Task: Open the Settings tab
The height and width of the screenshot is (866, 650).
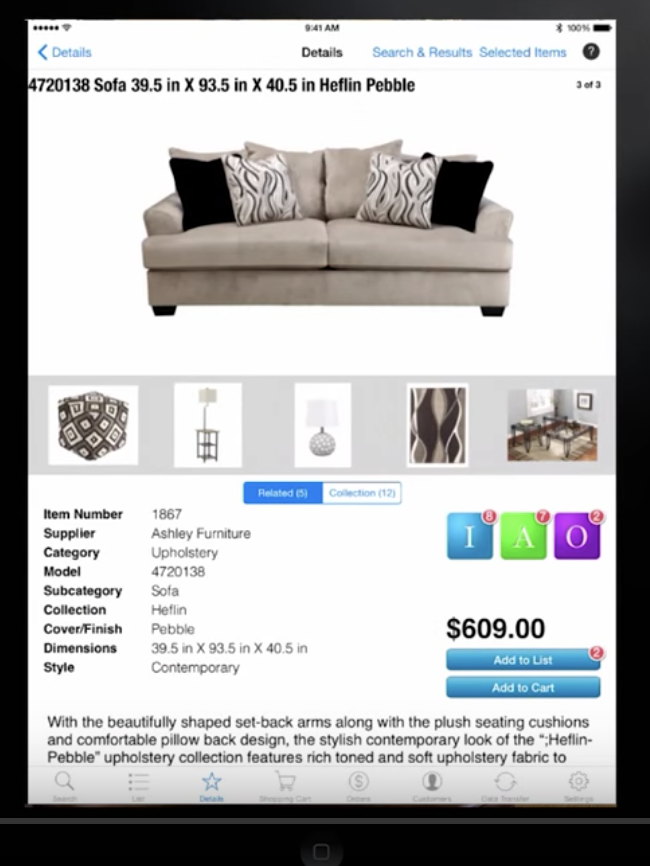Action: pyautogui.click(x=578, y=785)
